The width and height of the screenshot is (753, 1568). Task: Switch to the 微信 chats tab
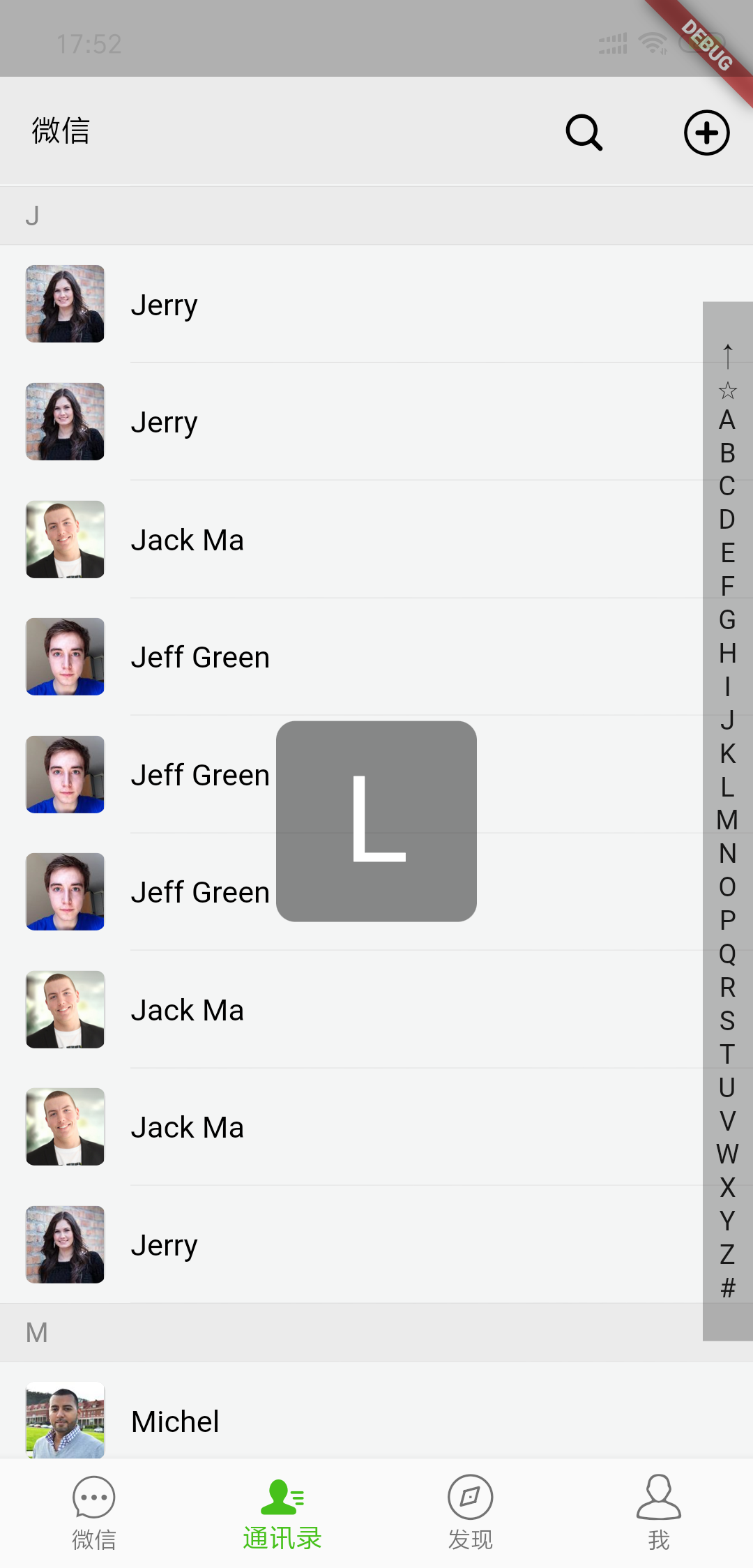click(x=94, y=1512)
